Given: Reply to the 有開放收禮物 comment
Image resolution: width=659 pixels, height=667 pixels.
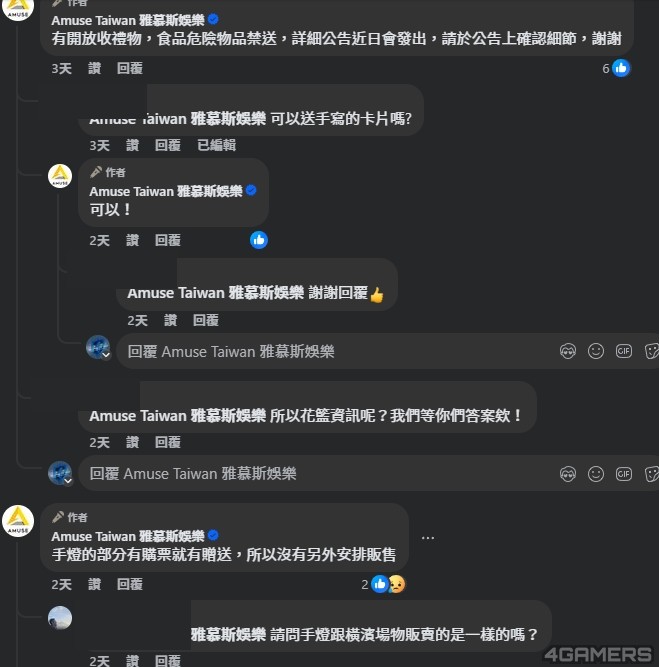Looking at the screenshot, I should pyautogui.click(x=129, y=68).
